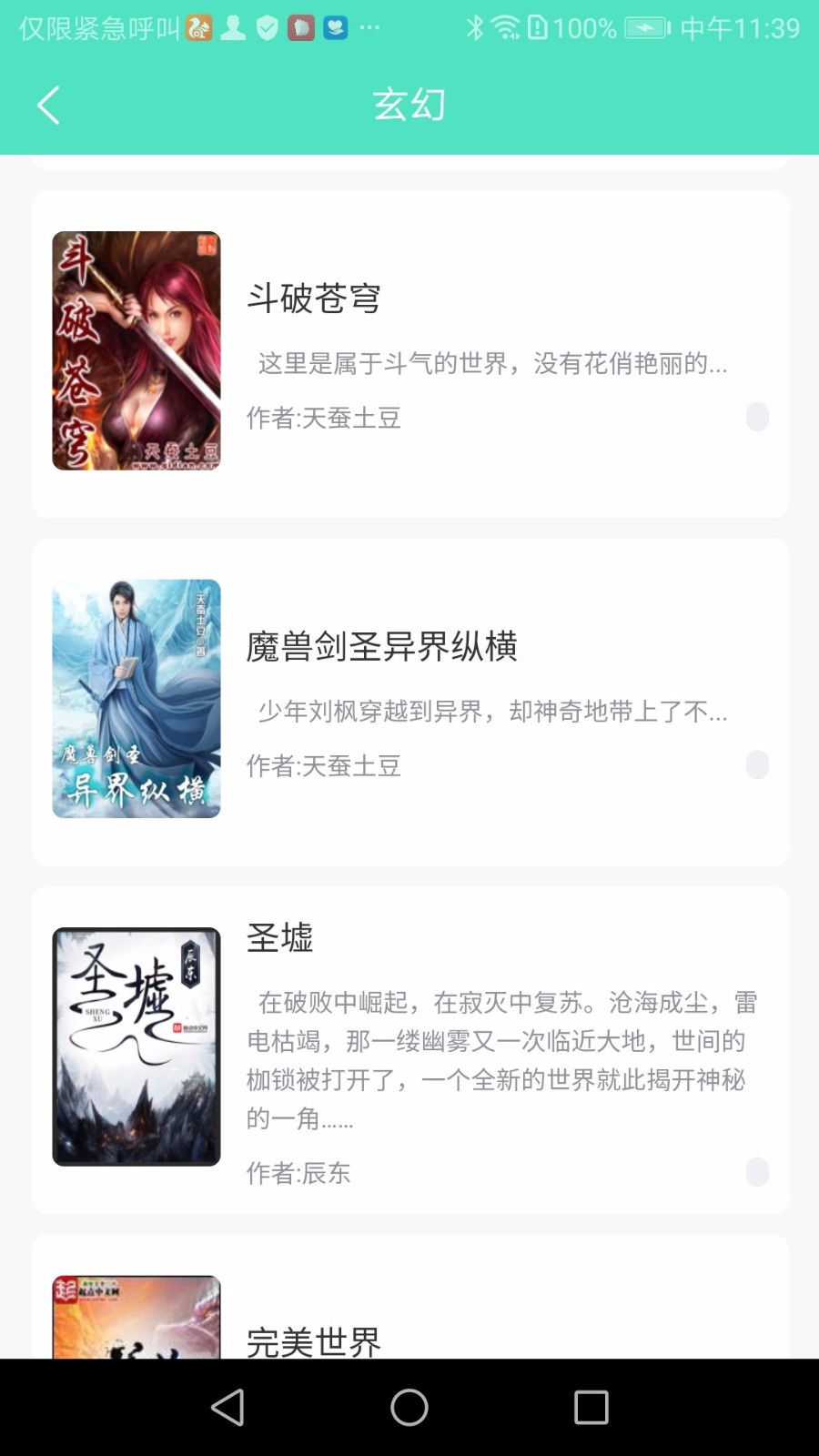Tap the back arrow to leave 玄幻 category
This screenshot has width=819, height=1456.
49,105
